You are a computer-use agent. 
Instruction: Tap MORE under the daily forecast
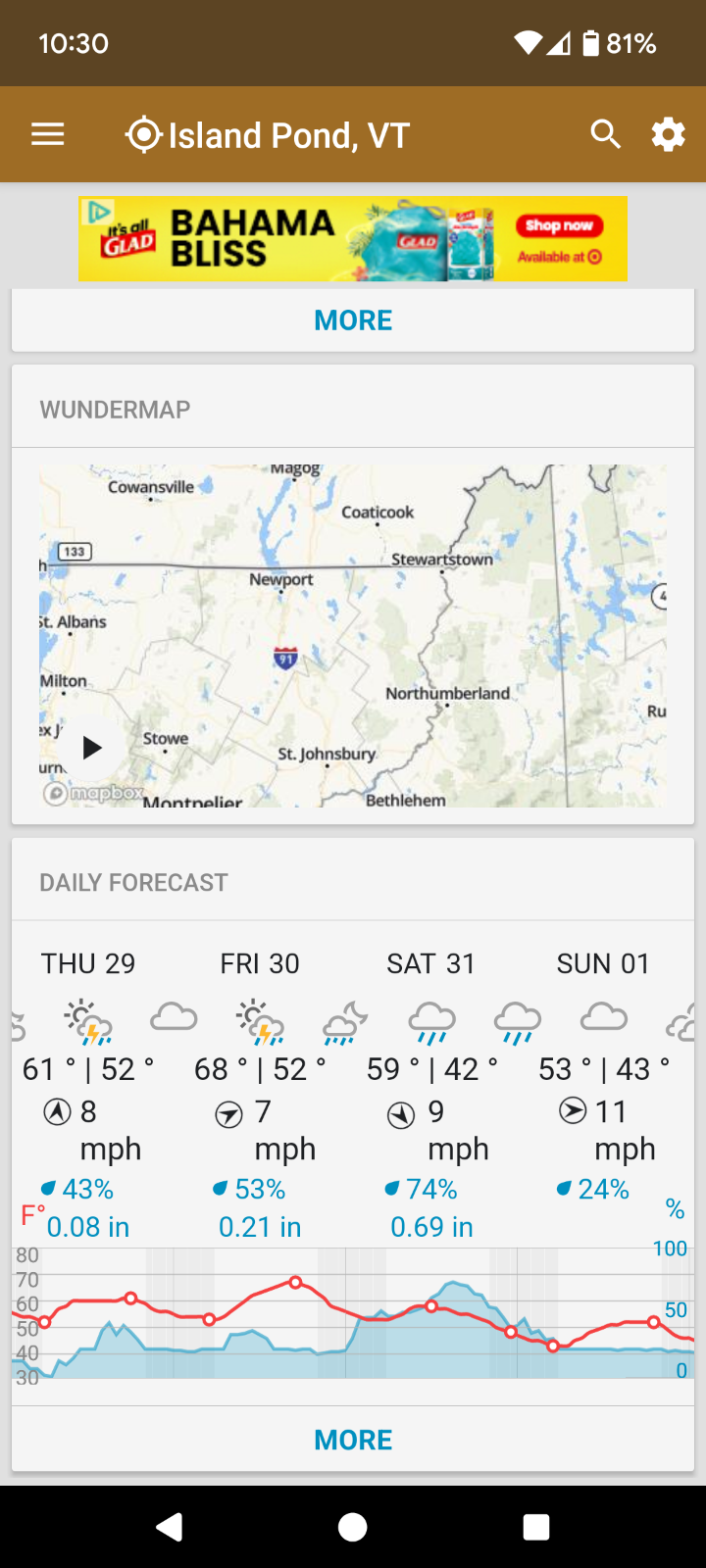tap(353, 1440)
